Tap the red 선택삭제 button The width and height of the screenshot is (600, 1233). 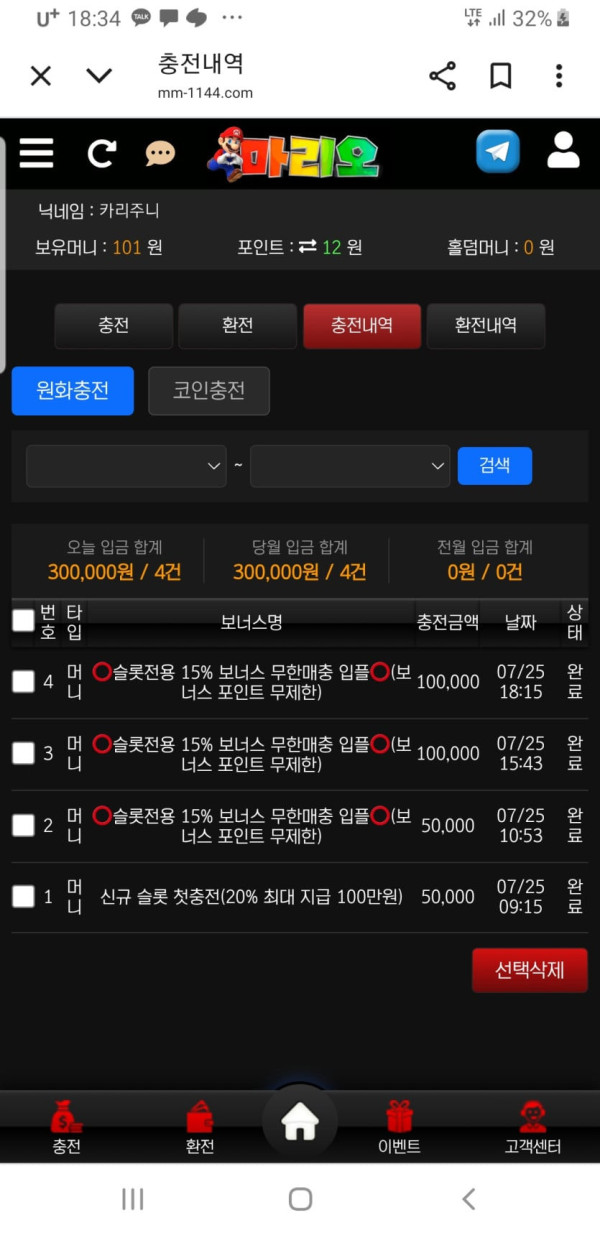pos(530,970)
